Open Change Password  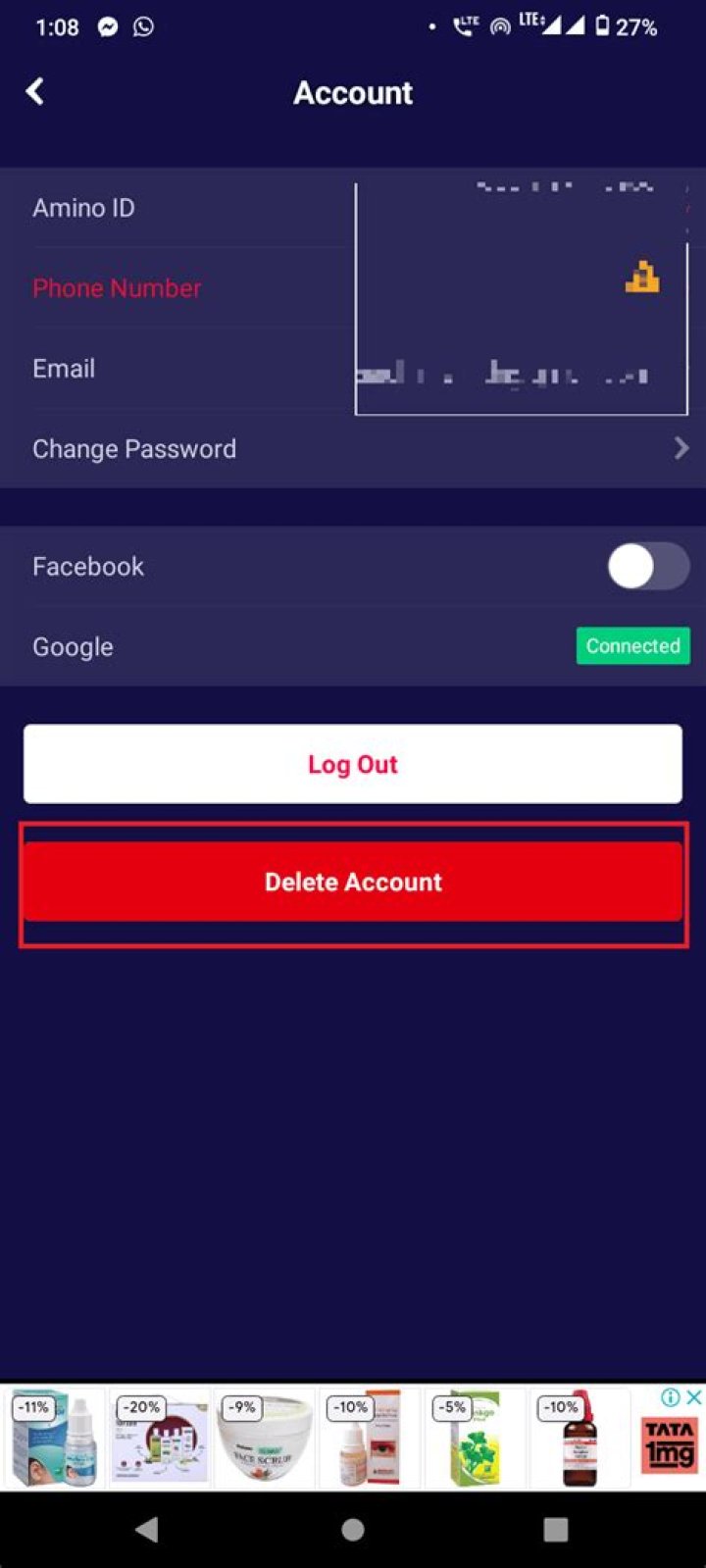point(353,449)
